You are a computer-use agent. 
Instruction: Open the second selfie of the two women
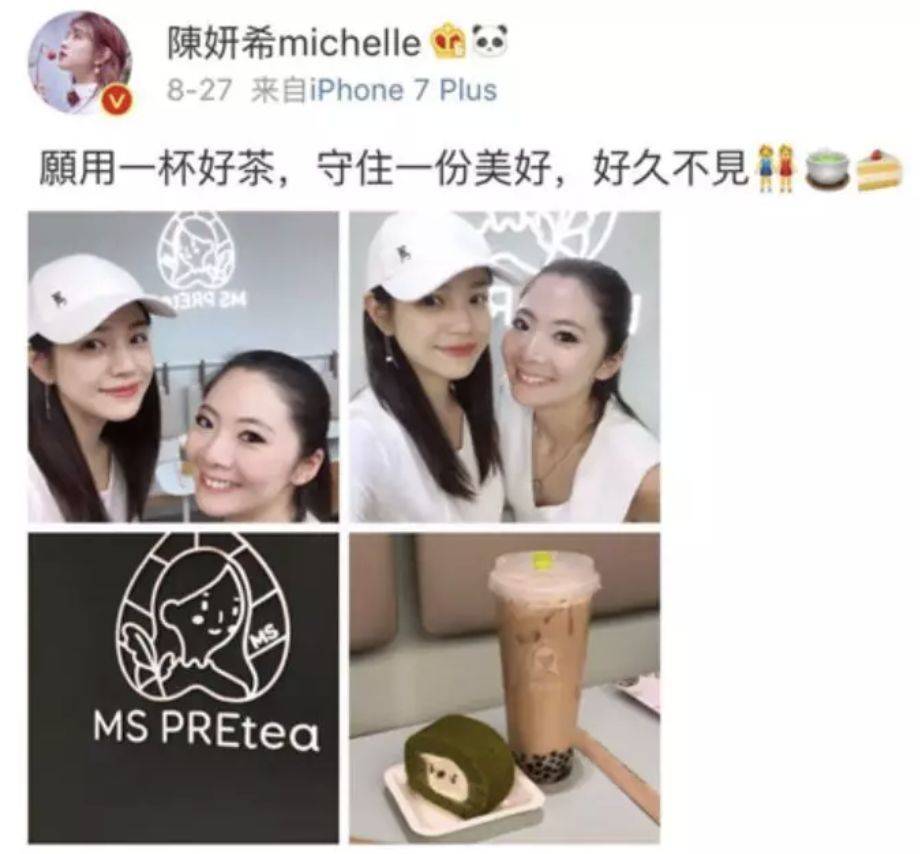click(504, 366)
